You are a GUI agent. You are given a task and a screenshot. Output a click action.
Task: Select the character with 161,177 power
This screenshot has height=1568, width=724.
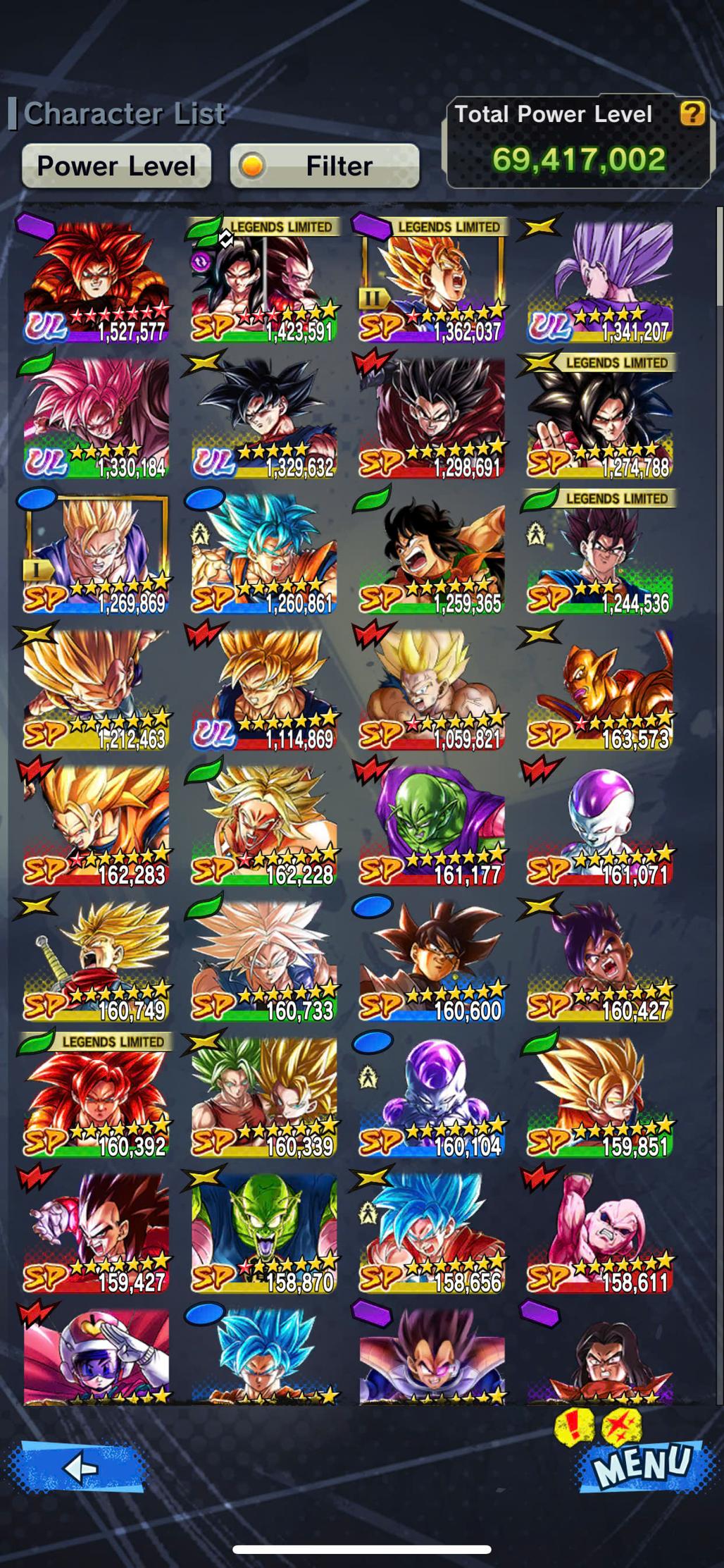[432, 826]
